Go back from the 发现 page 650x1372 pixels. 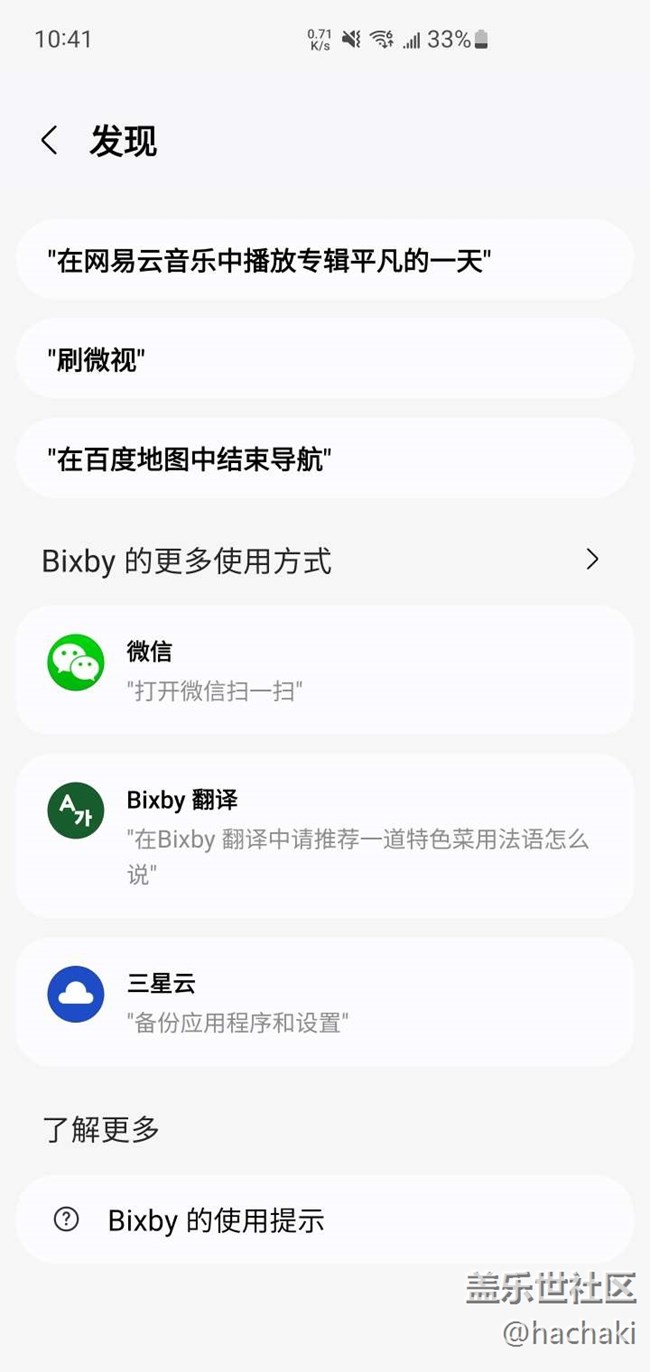point(49,140)
